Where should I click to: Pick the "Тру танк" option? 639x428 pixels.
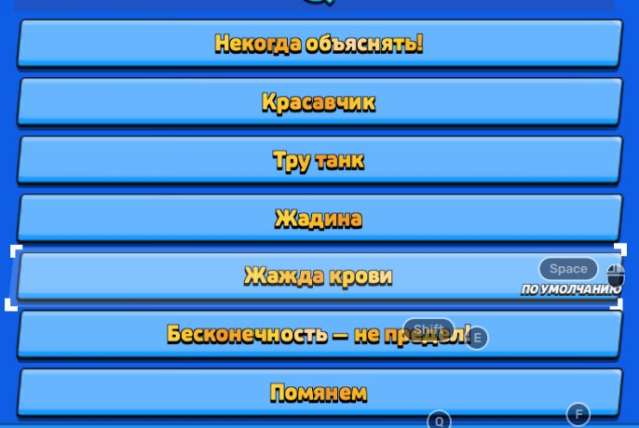pyautogui.click(x=318, y=160)
